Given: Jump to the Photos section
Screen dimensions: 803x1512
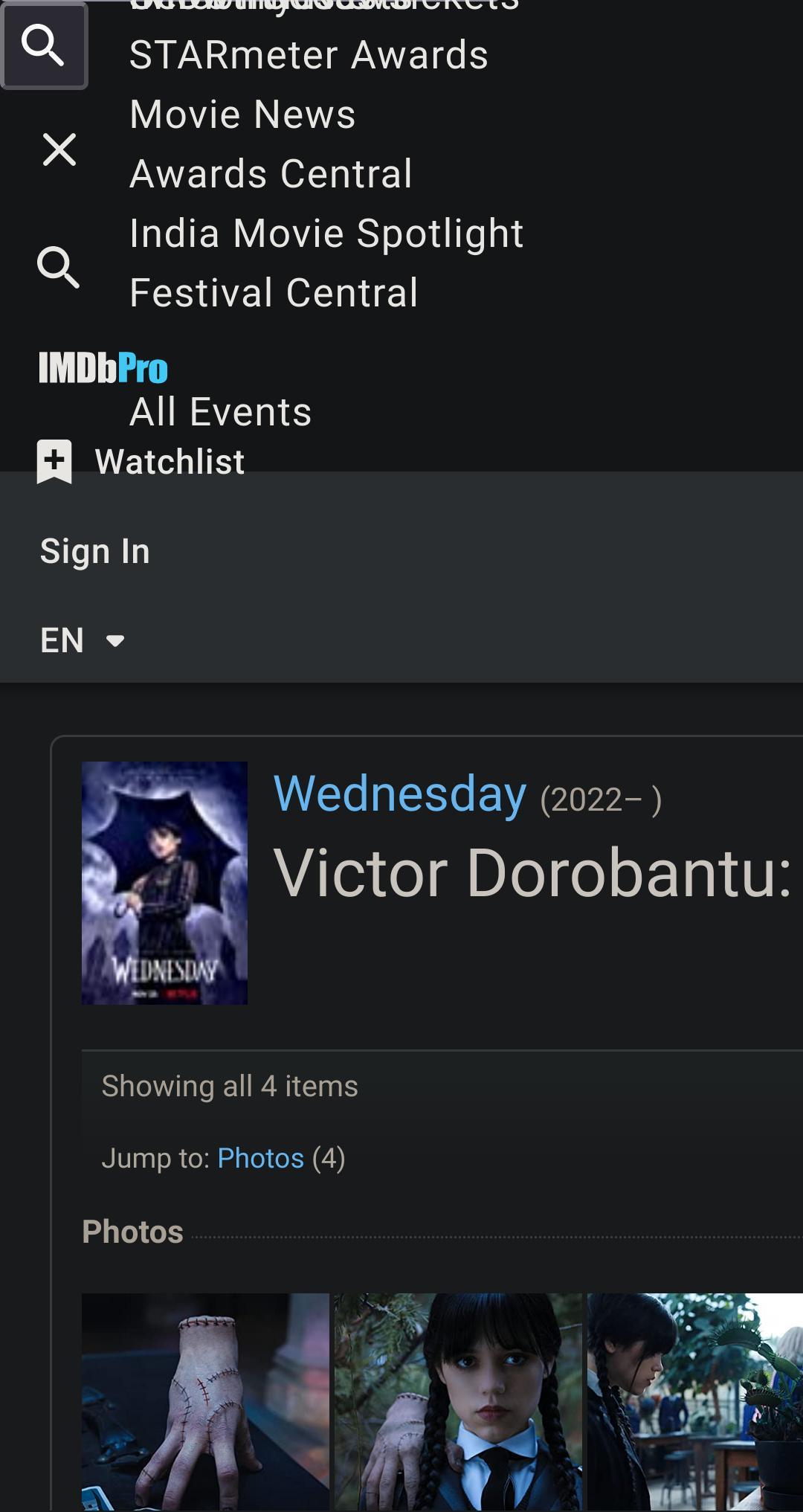Looking at the screenshot, I should click(260, 1159).
